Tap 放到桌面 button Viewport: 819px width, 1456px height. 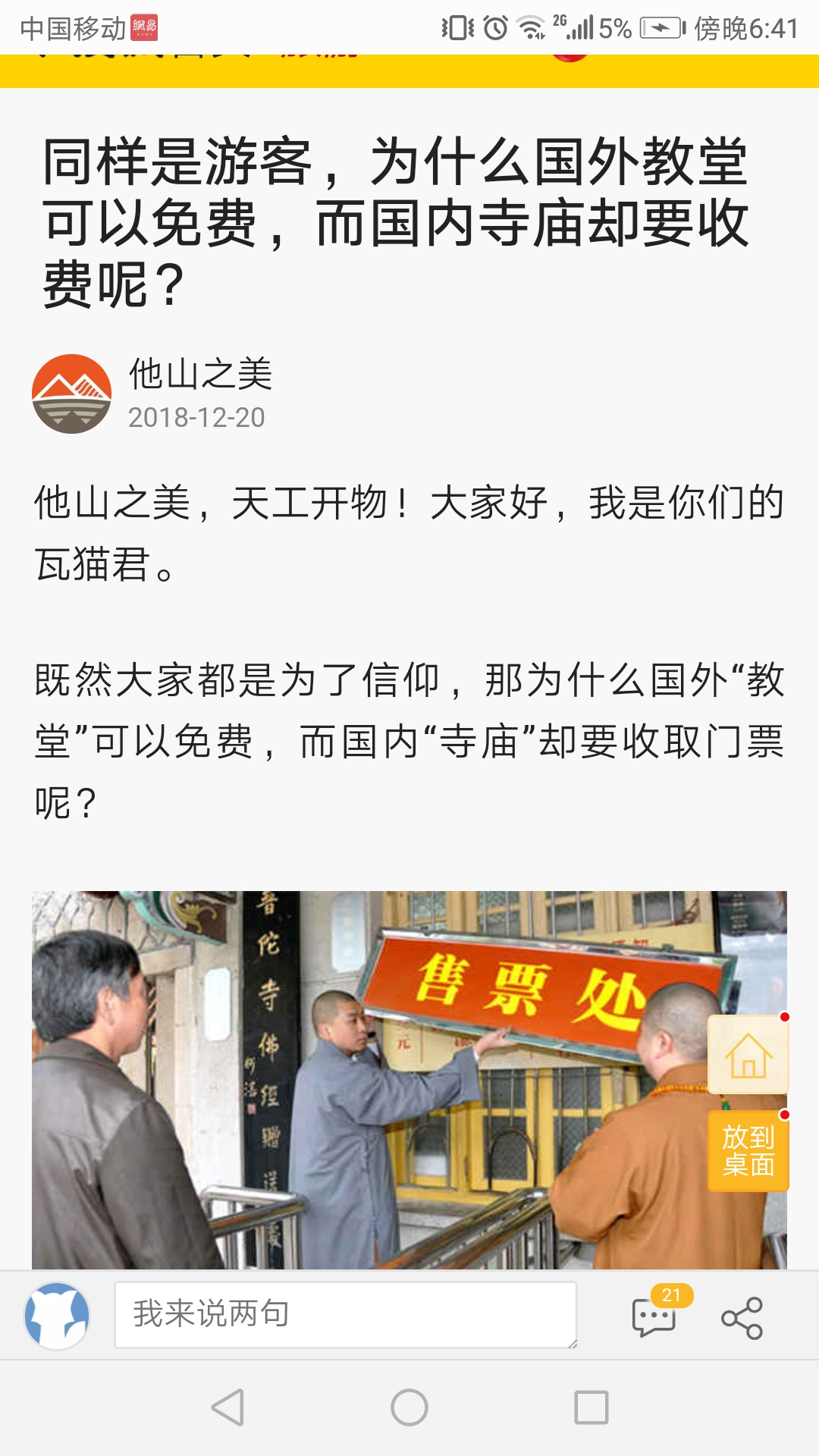coord(748,1151)
